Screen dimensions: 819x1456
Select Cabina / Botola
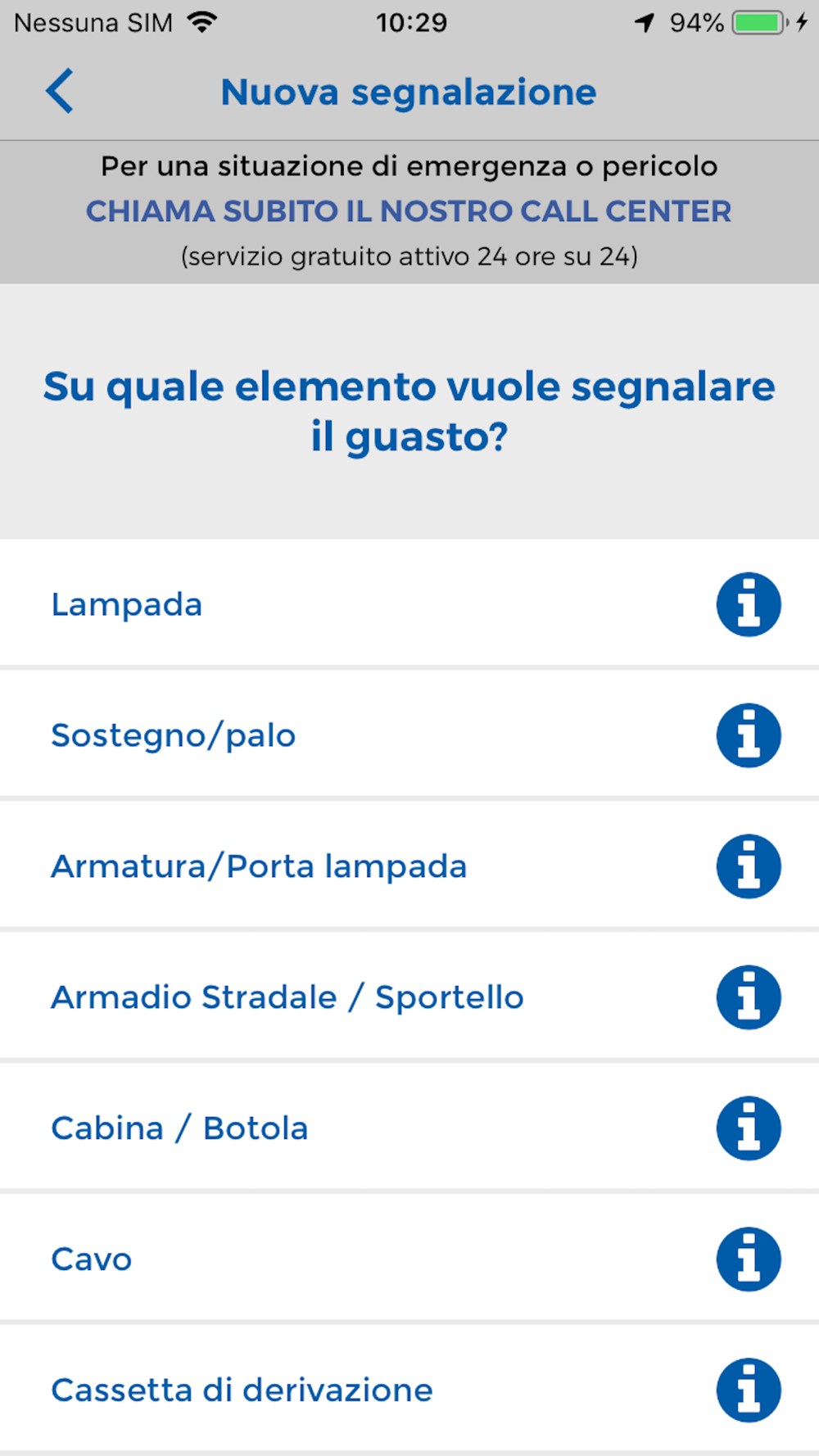[x=179, y=1128]
